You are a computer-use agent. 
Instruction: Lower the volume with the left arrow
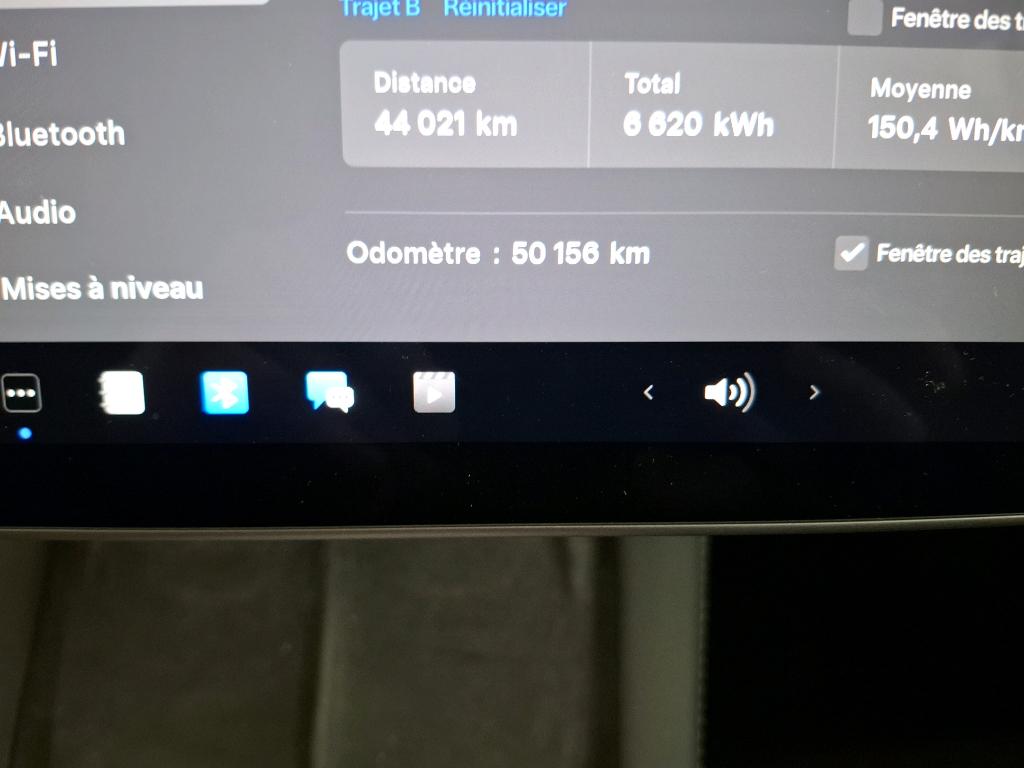point(648,393)
